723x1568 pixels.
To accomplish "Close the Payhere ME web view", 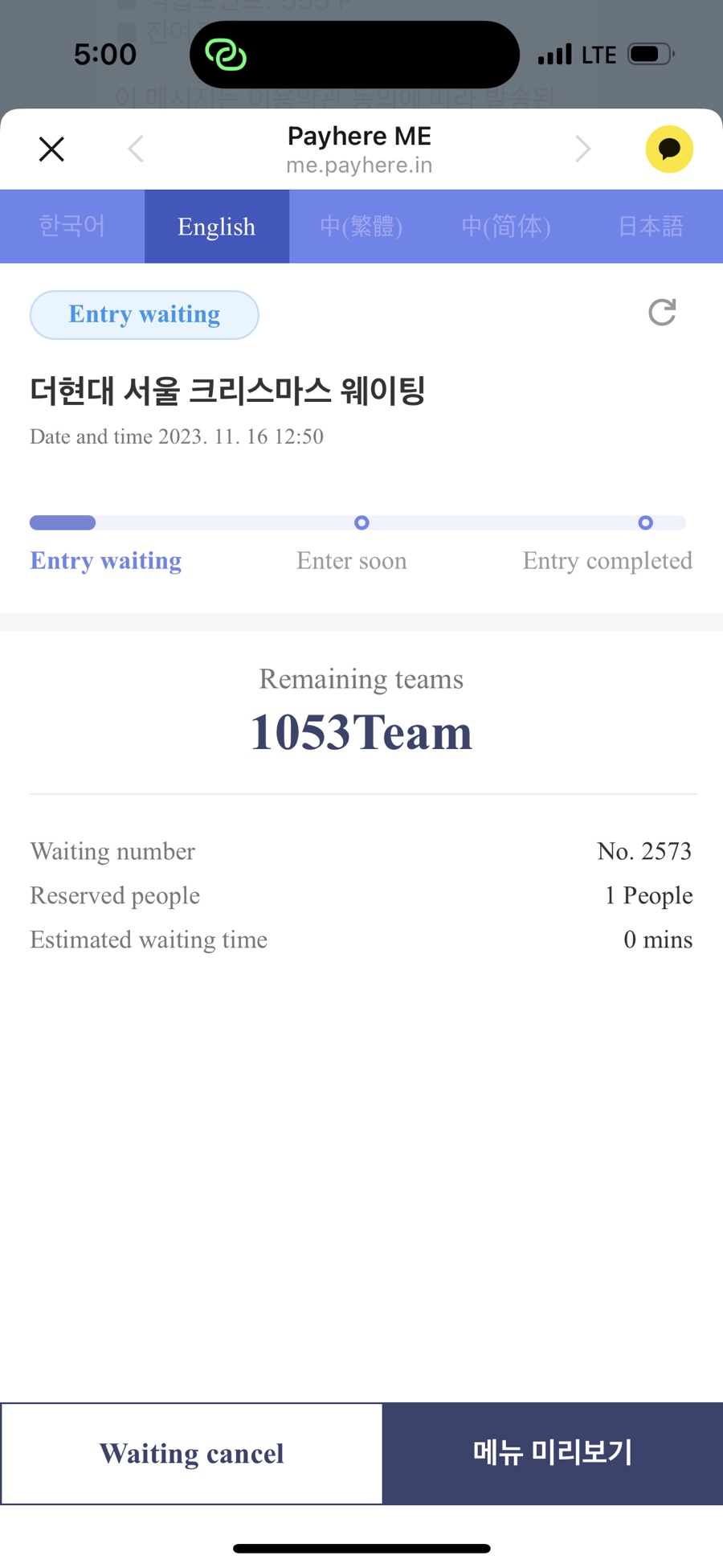I will [x=51, y=149].
